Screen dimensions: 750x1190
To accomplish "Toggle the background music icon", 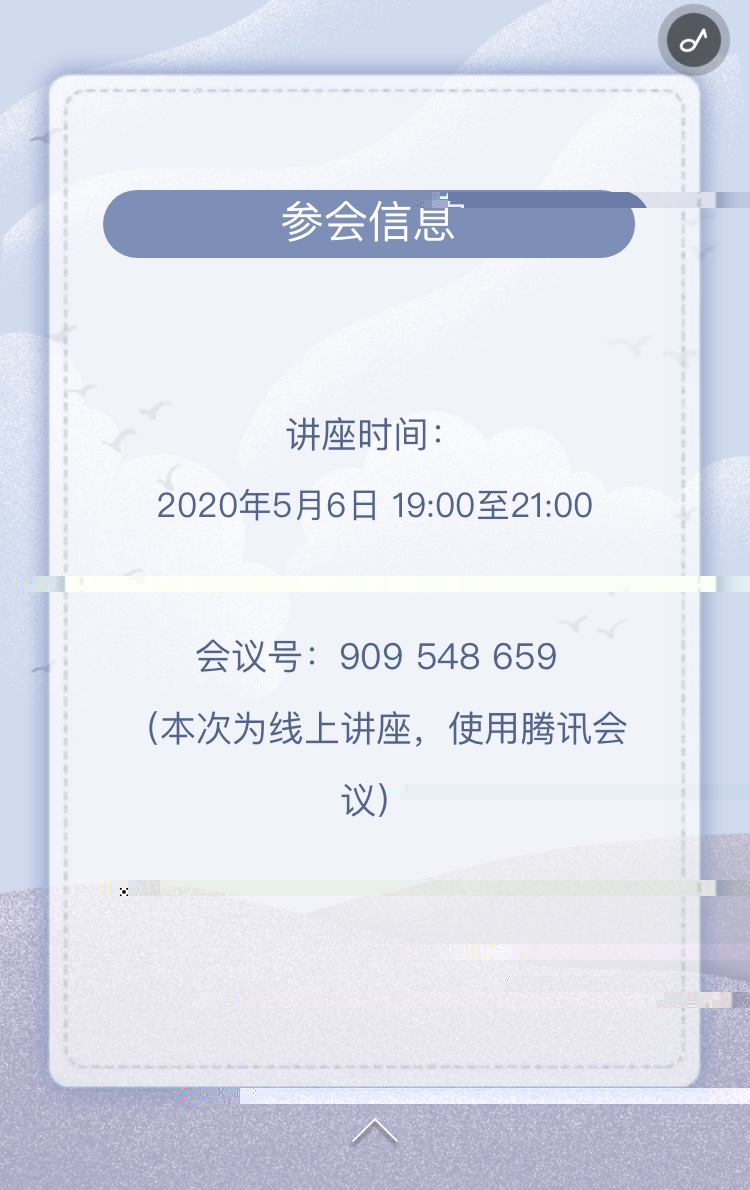I will (x=694, y=41).
